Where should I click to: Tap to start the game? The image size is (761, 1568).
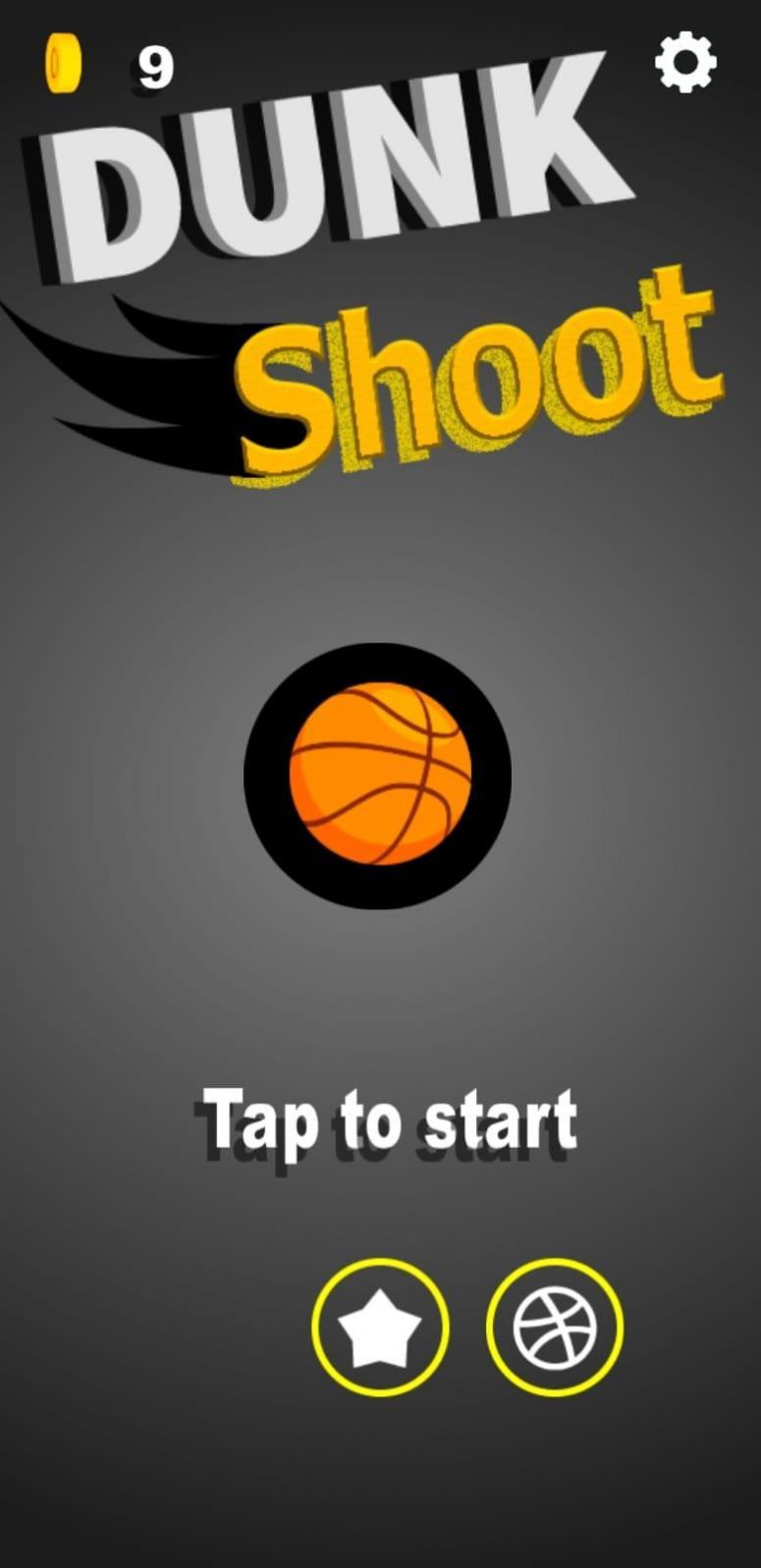[390, 1119]
